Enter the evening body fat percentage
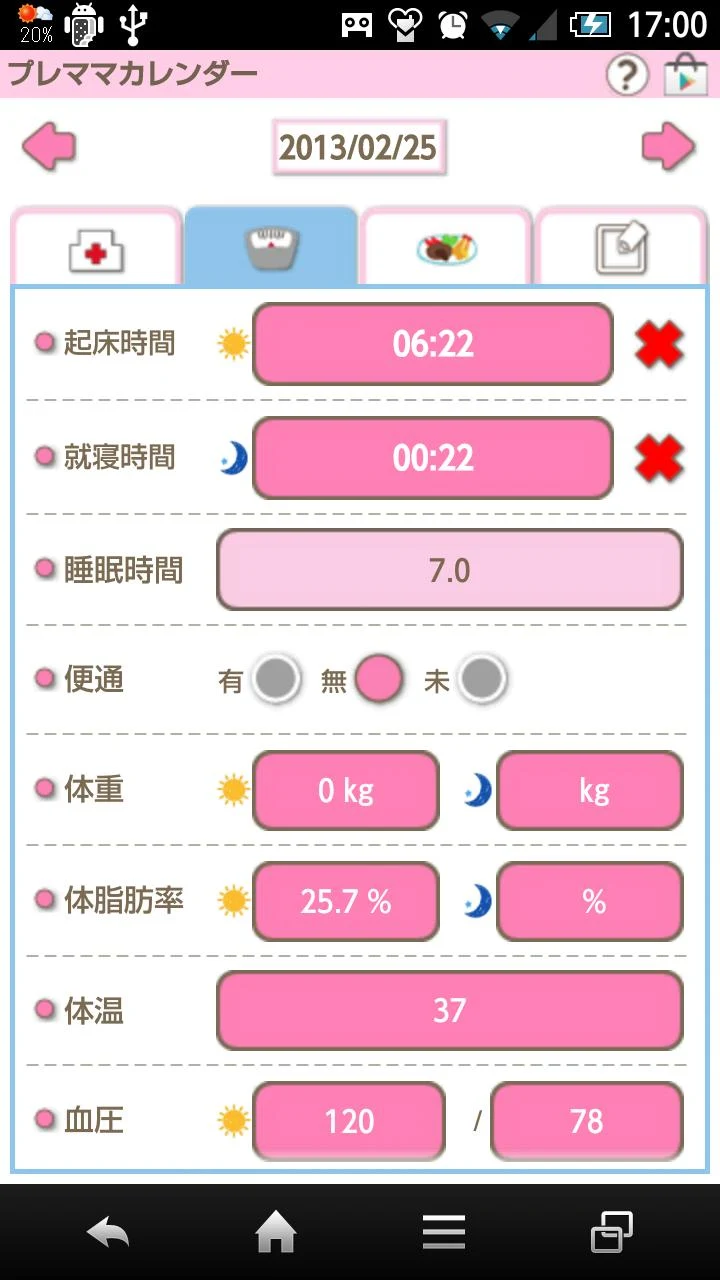Viewport: 720px width, 1280px height. [590, 902]
